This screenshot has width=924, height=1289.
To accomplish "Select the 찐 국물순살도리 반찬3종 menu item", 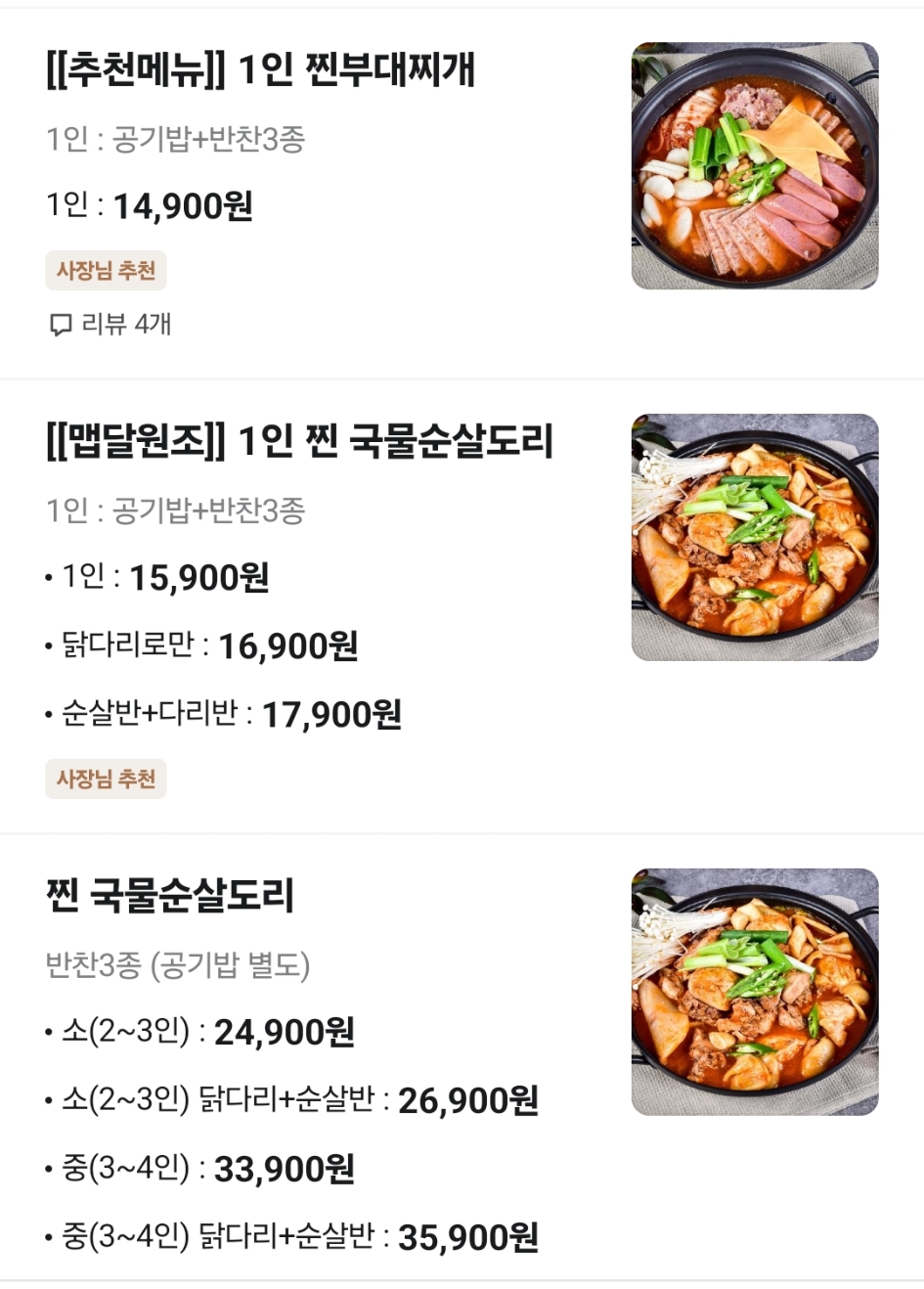I will click(x=170, y=896).
